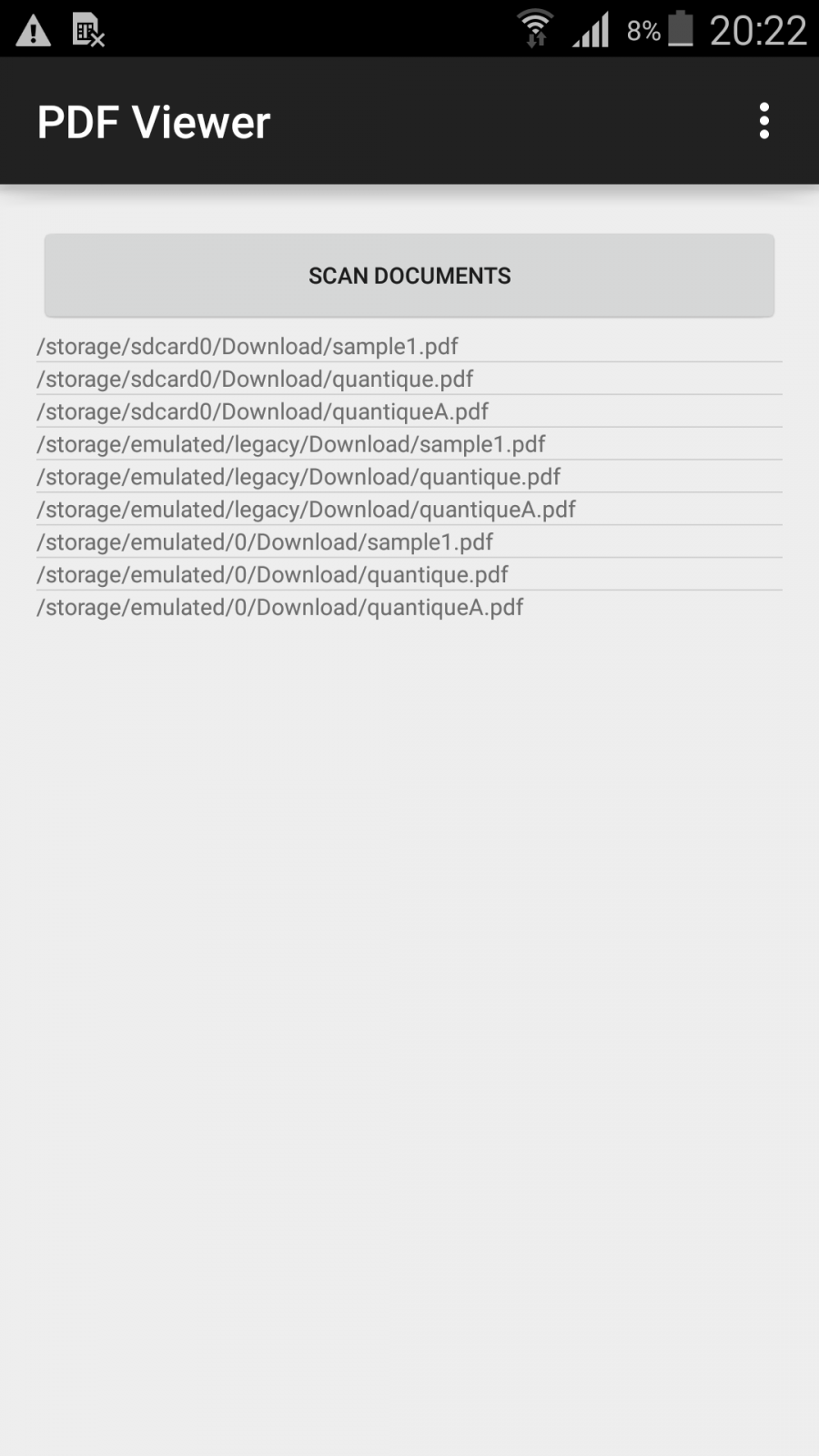Open /storage/sdcard0/Download/quantiqueA.pdf
Viewport: 819px width, 1456px height.
coord(262,412)
